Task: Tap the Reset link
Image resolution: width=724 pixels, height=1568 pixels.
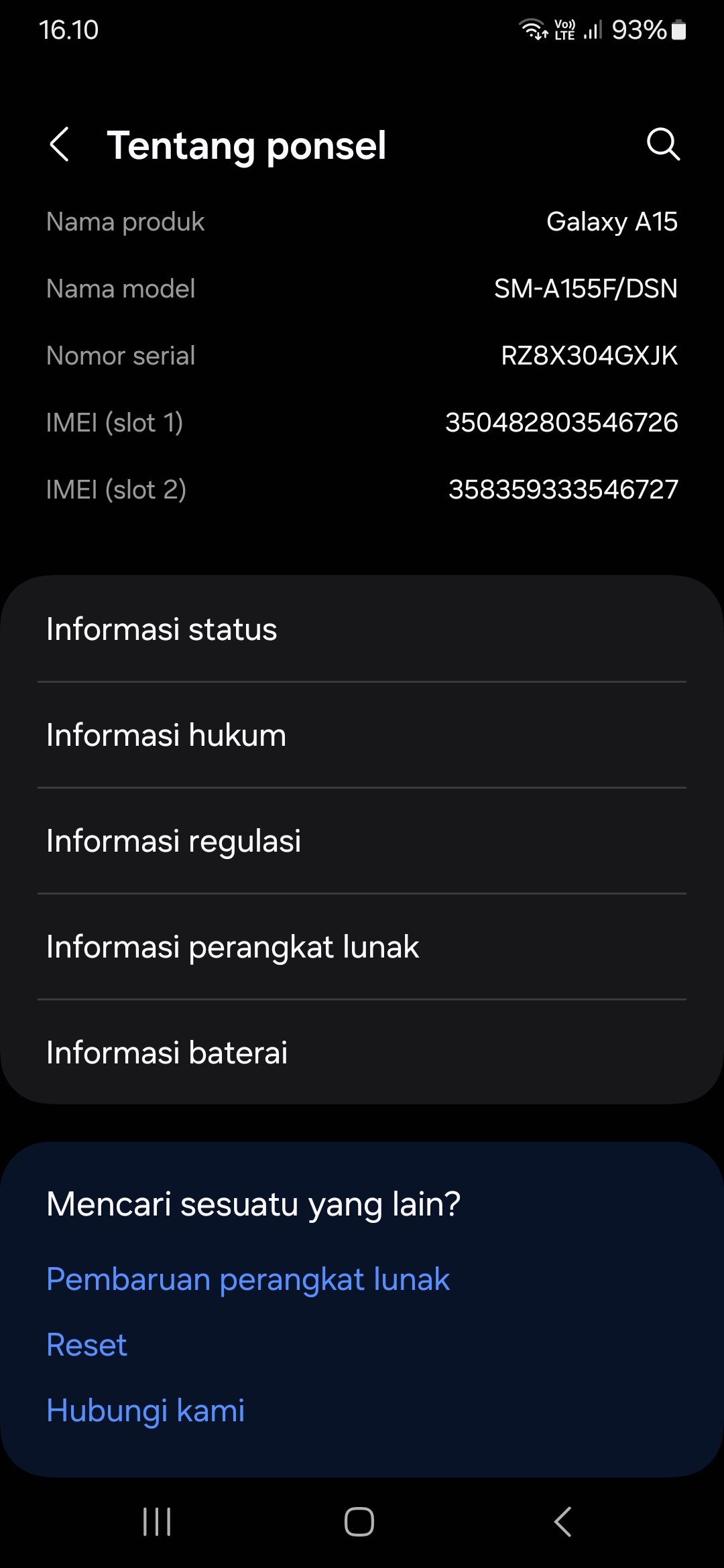Action: coord(86,1345)
